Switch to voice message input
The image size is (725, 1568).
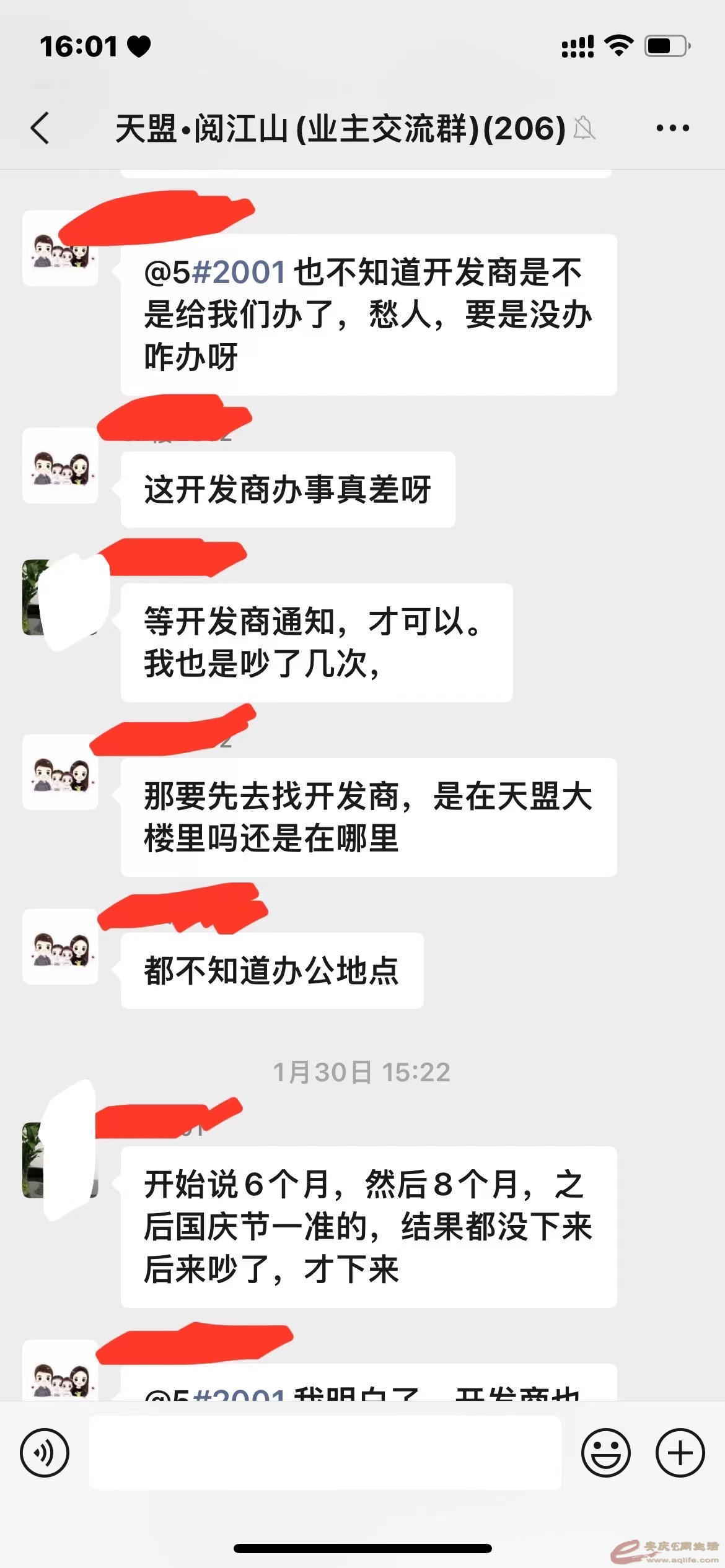(45, 1452)
